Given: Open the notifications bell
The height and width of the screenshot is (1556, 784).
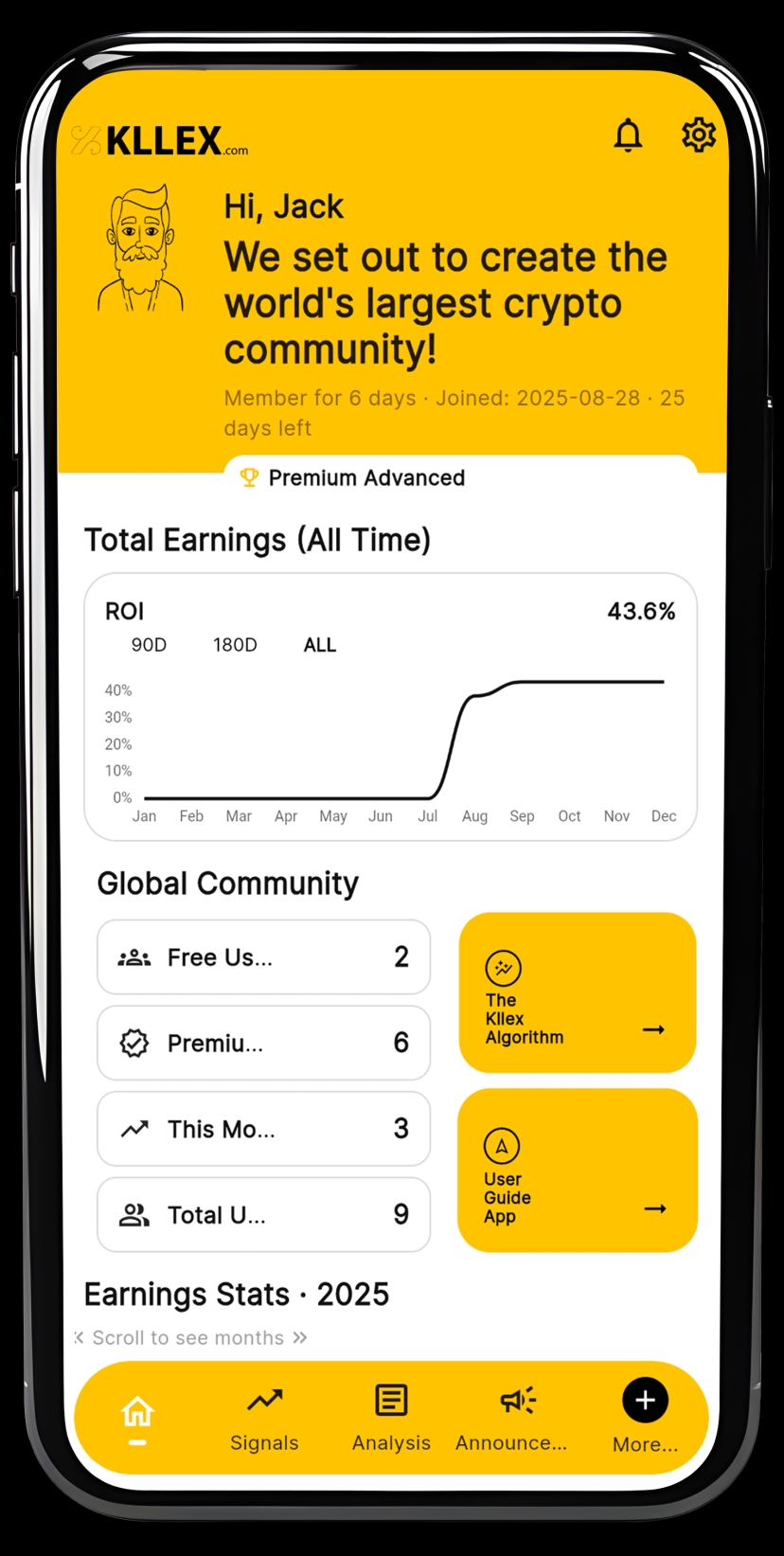Looking at the screenshot, I should click(x=628, y=135).
